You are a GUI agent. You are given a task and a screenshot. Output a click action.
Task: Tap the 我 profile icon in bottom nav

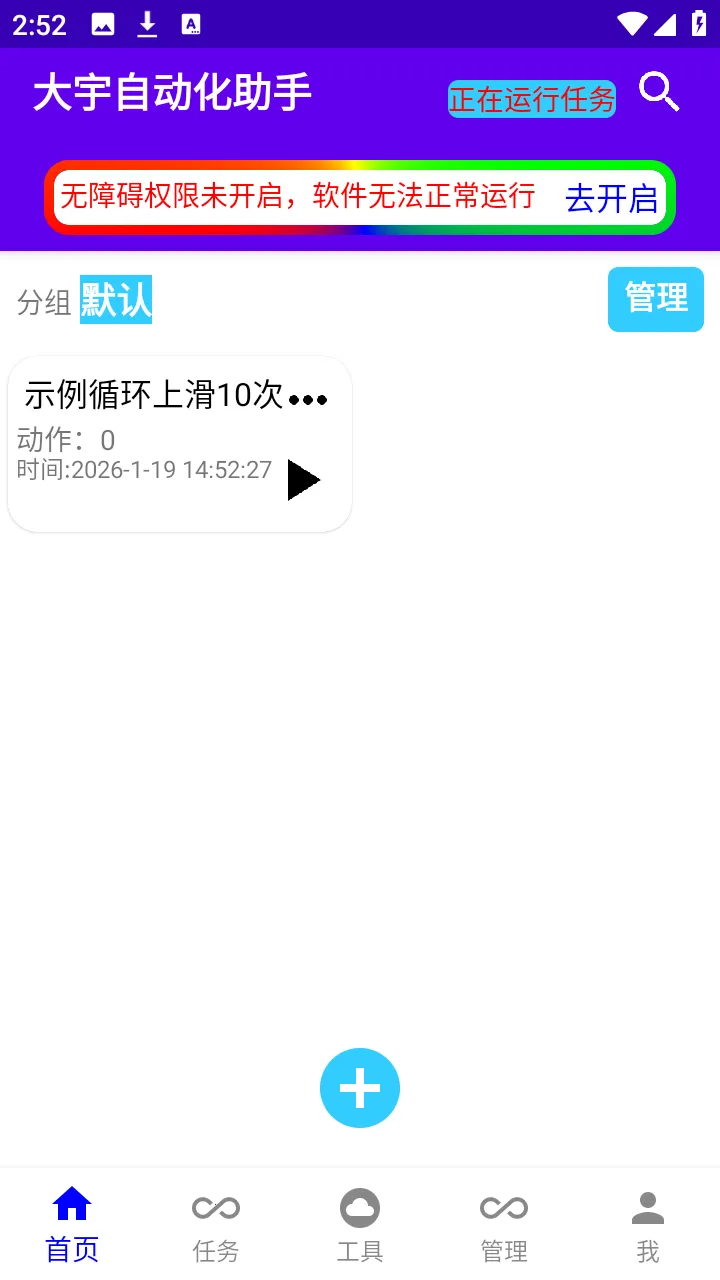coord(648,1207)
